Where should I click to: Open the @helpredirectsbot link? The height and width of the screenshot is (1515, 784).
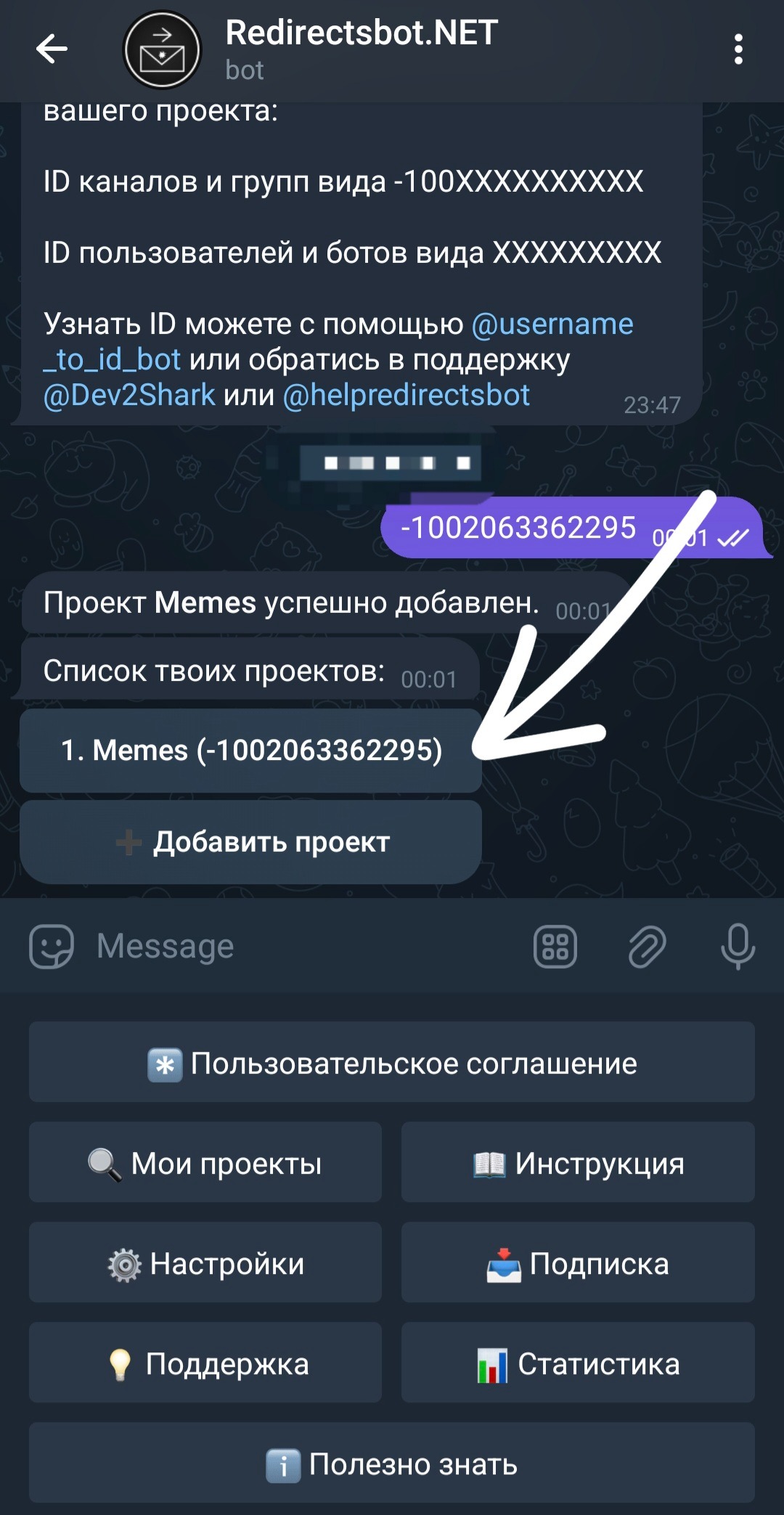point(406,396)
